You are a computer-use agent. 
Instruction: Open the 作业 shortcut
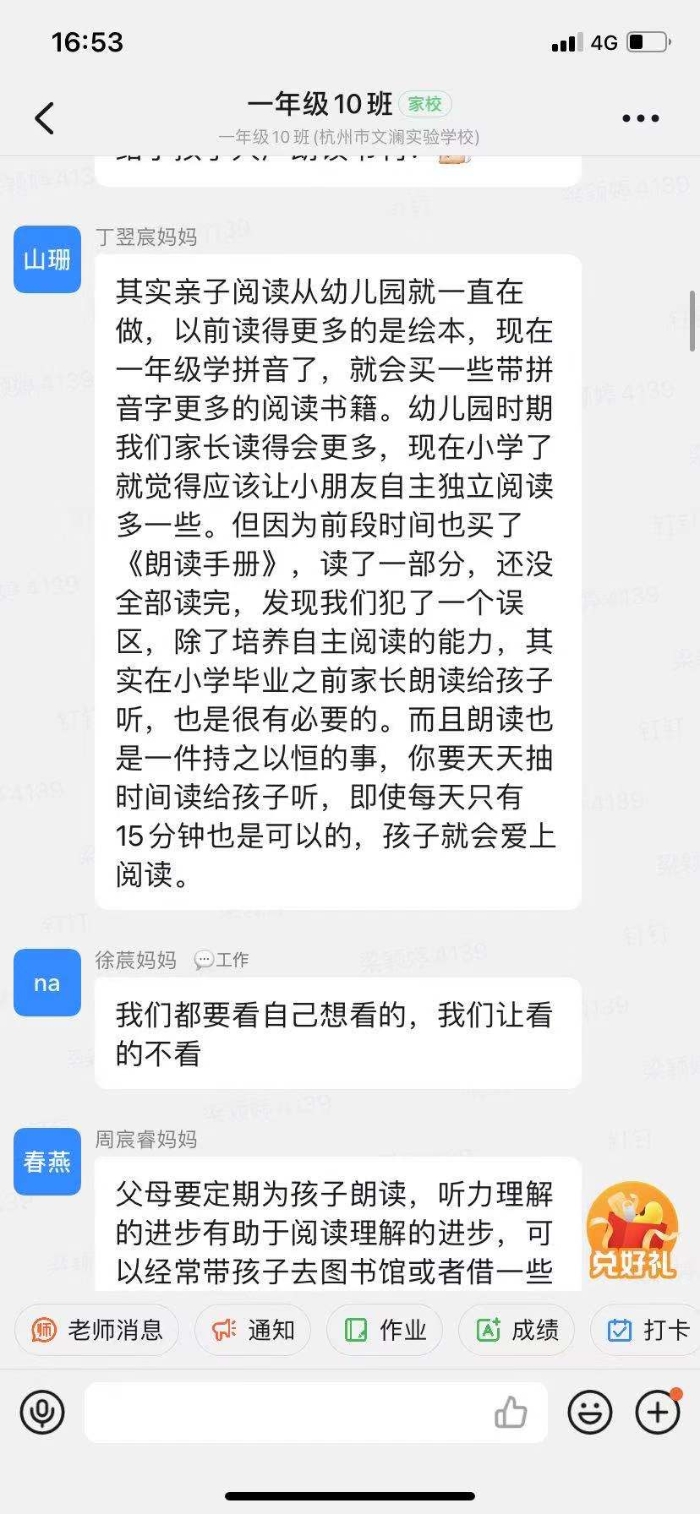(x=384, y=1330)
